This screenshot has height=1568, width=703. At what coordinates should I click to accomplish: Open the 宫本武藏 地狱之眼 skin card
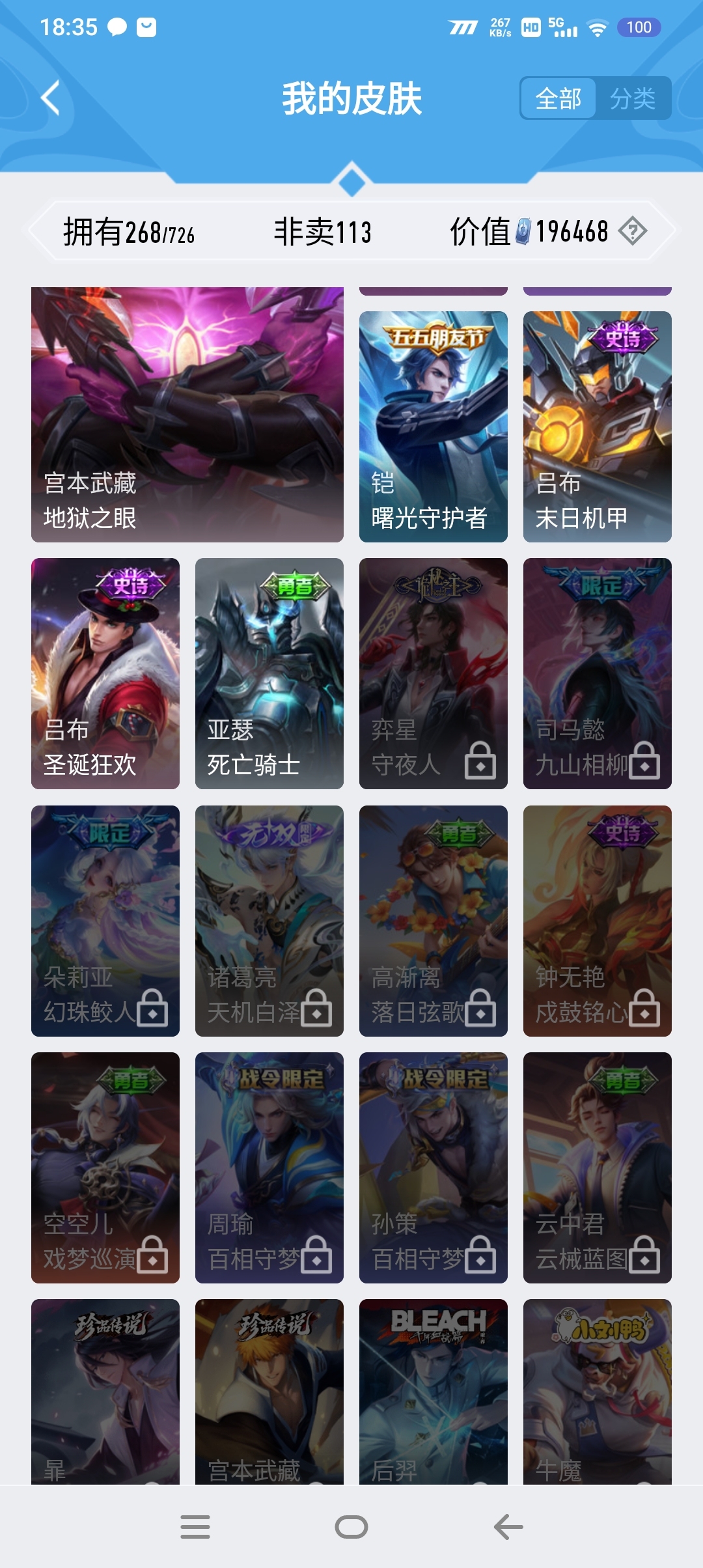[x=187, y=415]
